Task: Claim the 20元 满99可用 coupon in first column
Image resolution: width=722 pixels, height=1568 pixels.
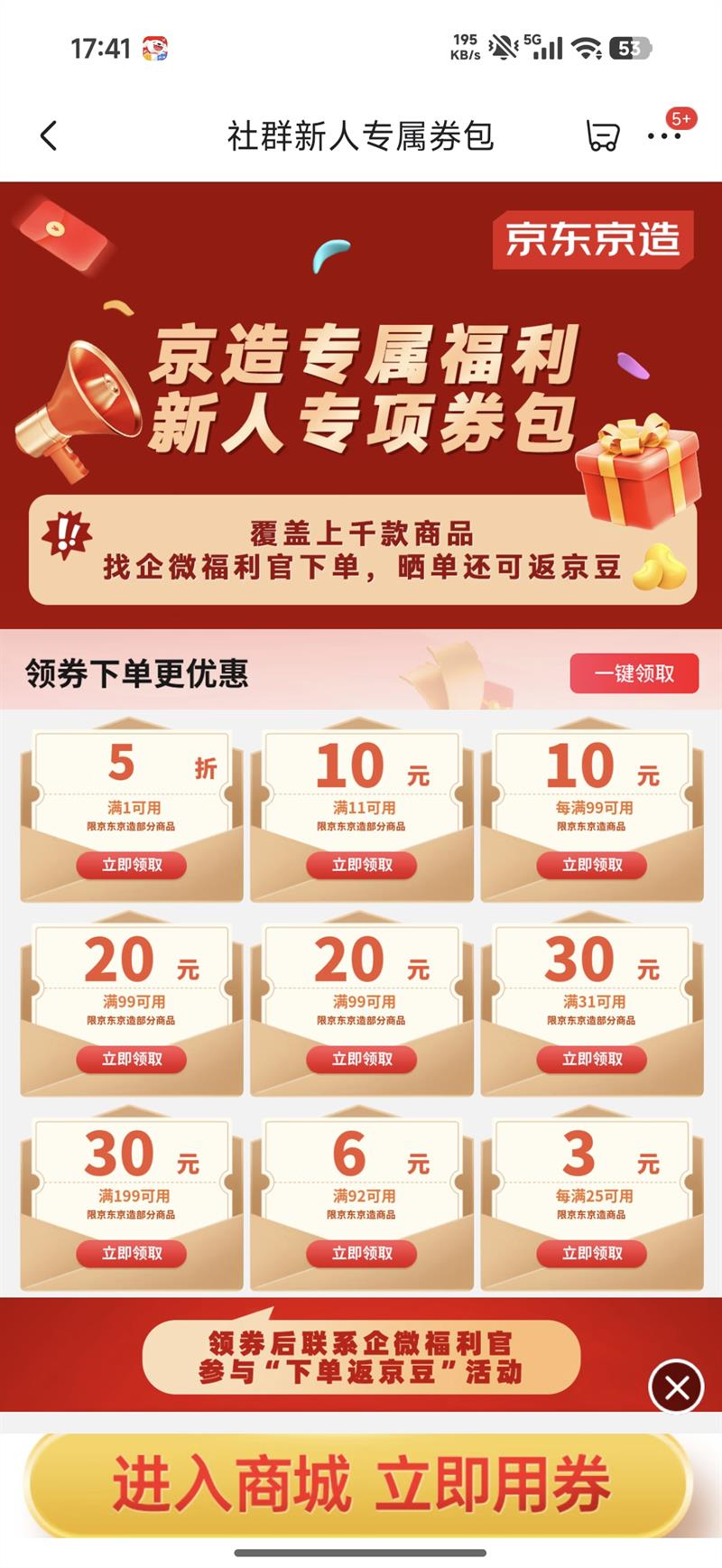Action: click(x=132, y=1060)
